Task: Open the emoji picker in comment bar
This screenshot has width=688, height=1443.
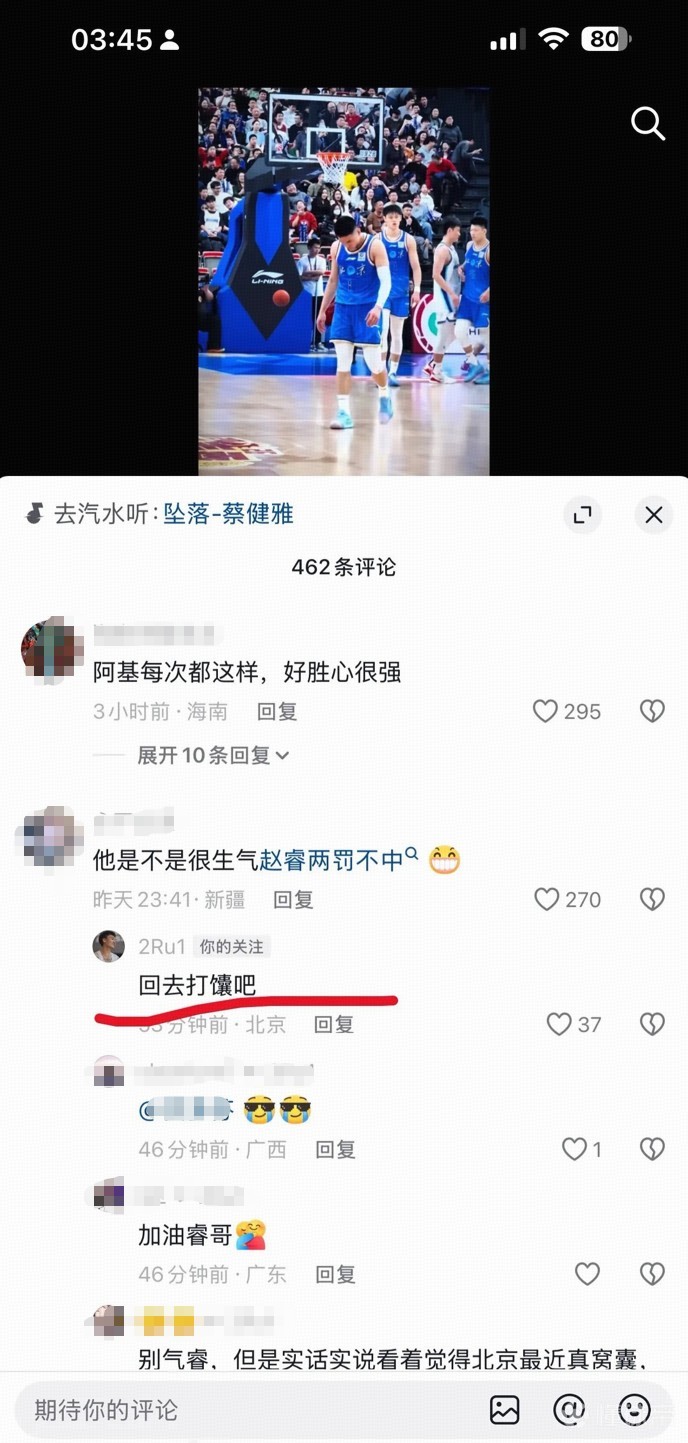Action: (x=634, y=1410)
